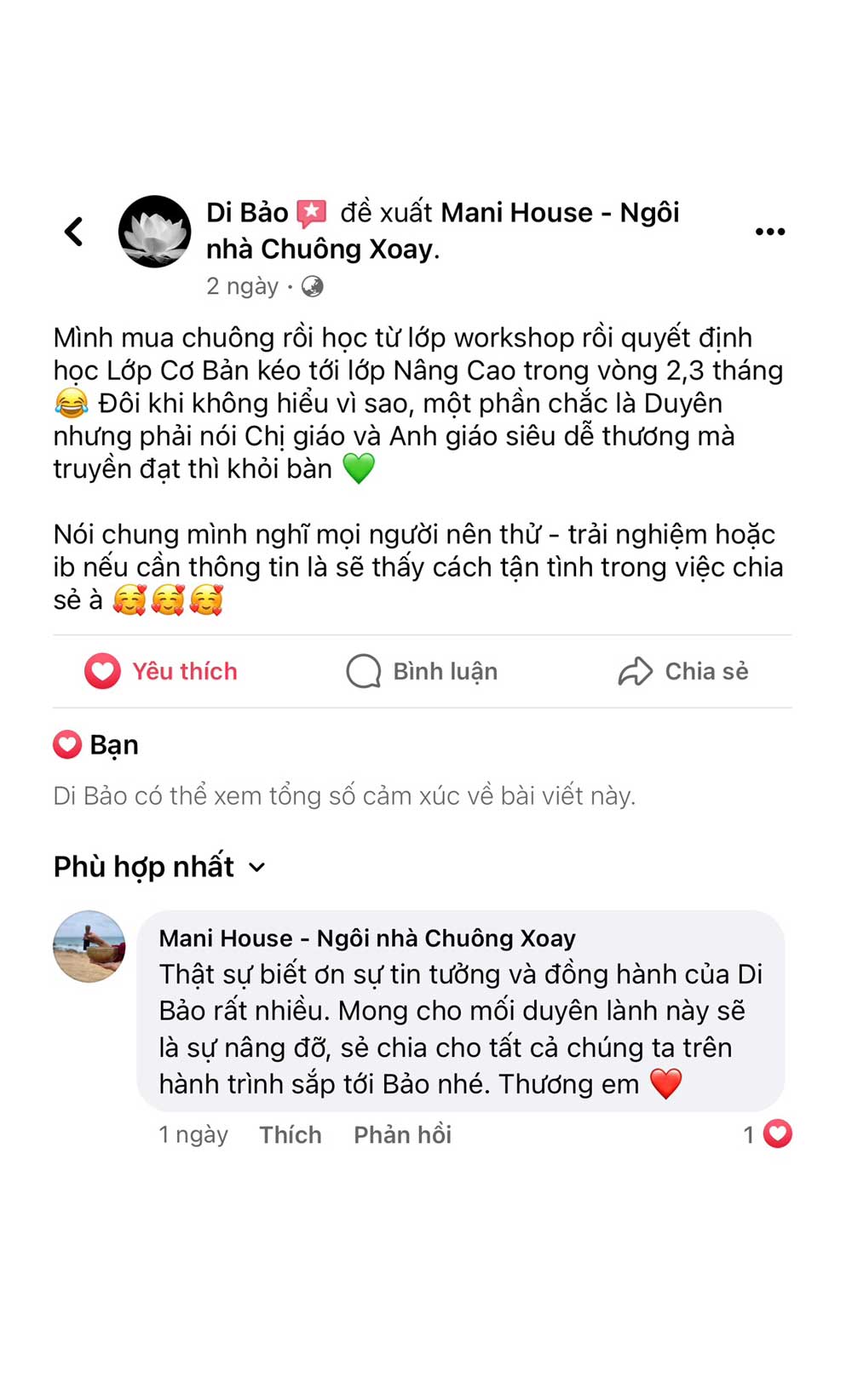Like the Mani House comment with Thích

tap(291, 1134)
